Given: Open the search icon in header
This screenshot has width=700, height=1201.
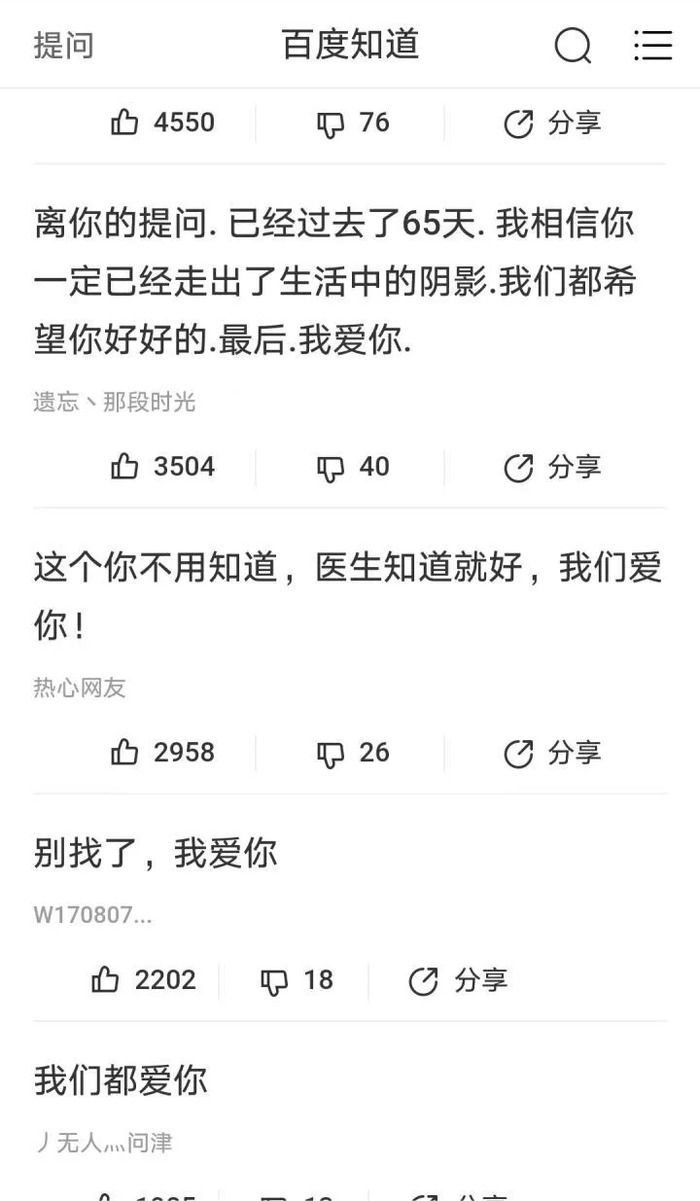Looking at the screenshot, I should click(573, 45).
